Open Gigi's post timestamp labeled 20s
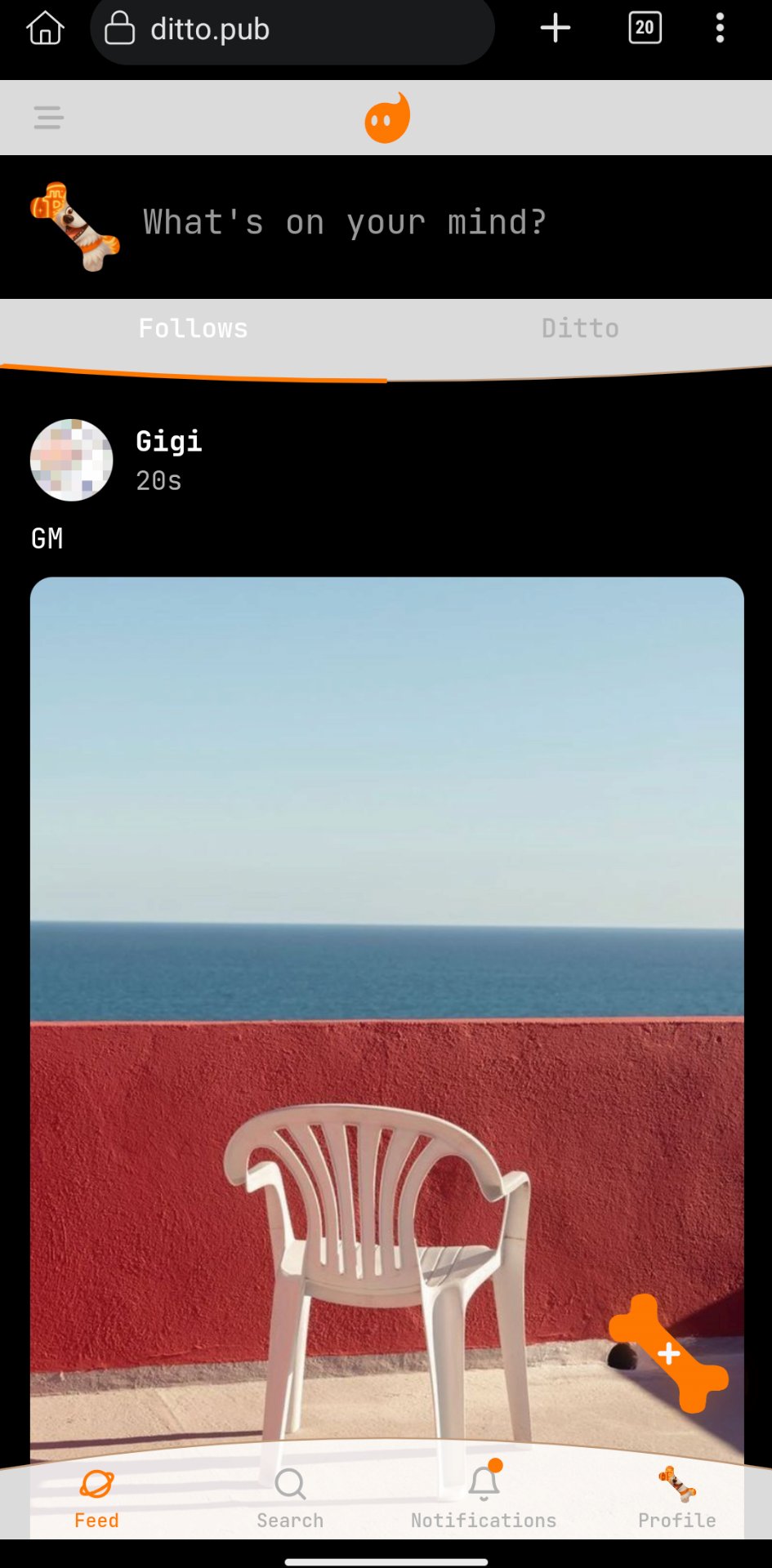The width and height of the screenshot is (772, 1568). coord(158,481)
